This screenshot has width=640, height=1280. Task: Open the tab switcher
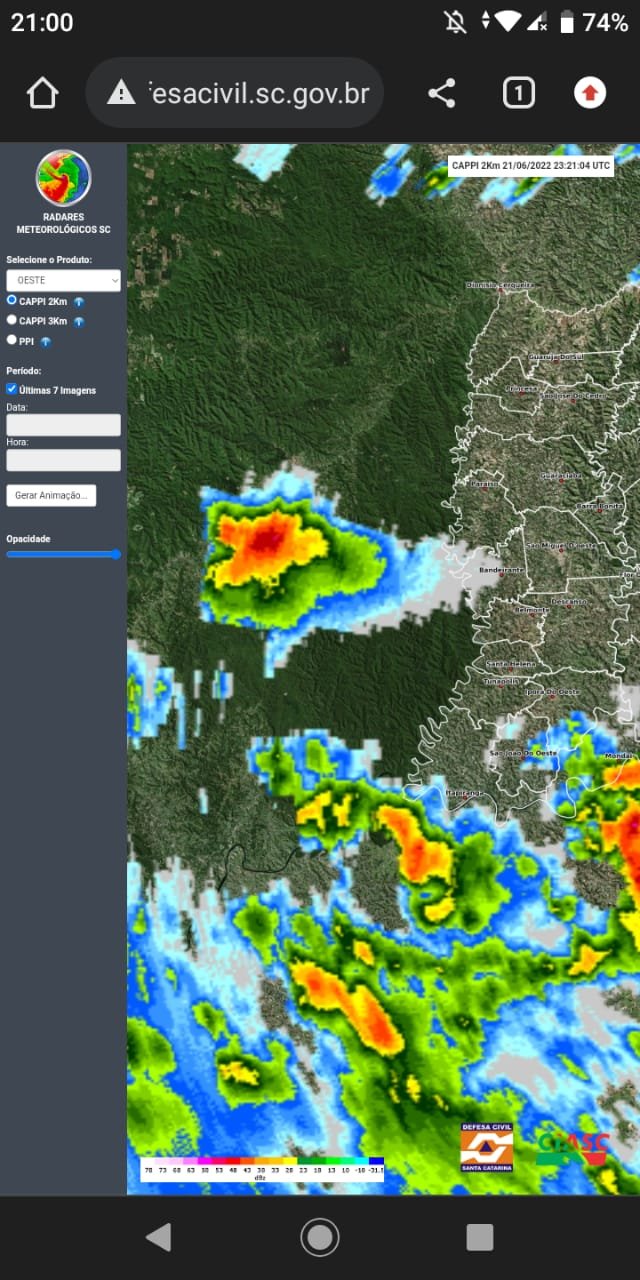coord(518,94)
